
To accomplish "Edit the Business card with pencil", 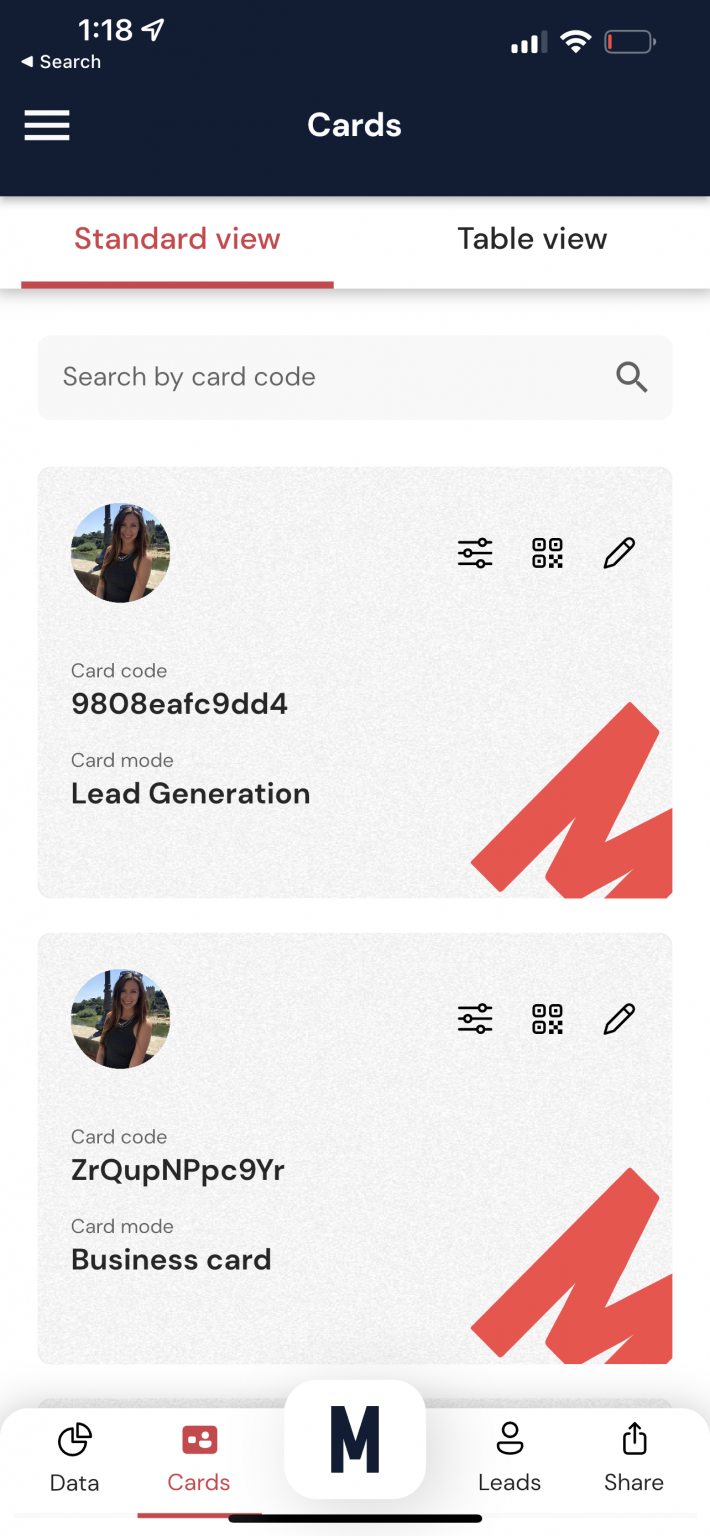I will pos(619,1019).
